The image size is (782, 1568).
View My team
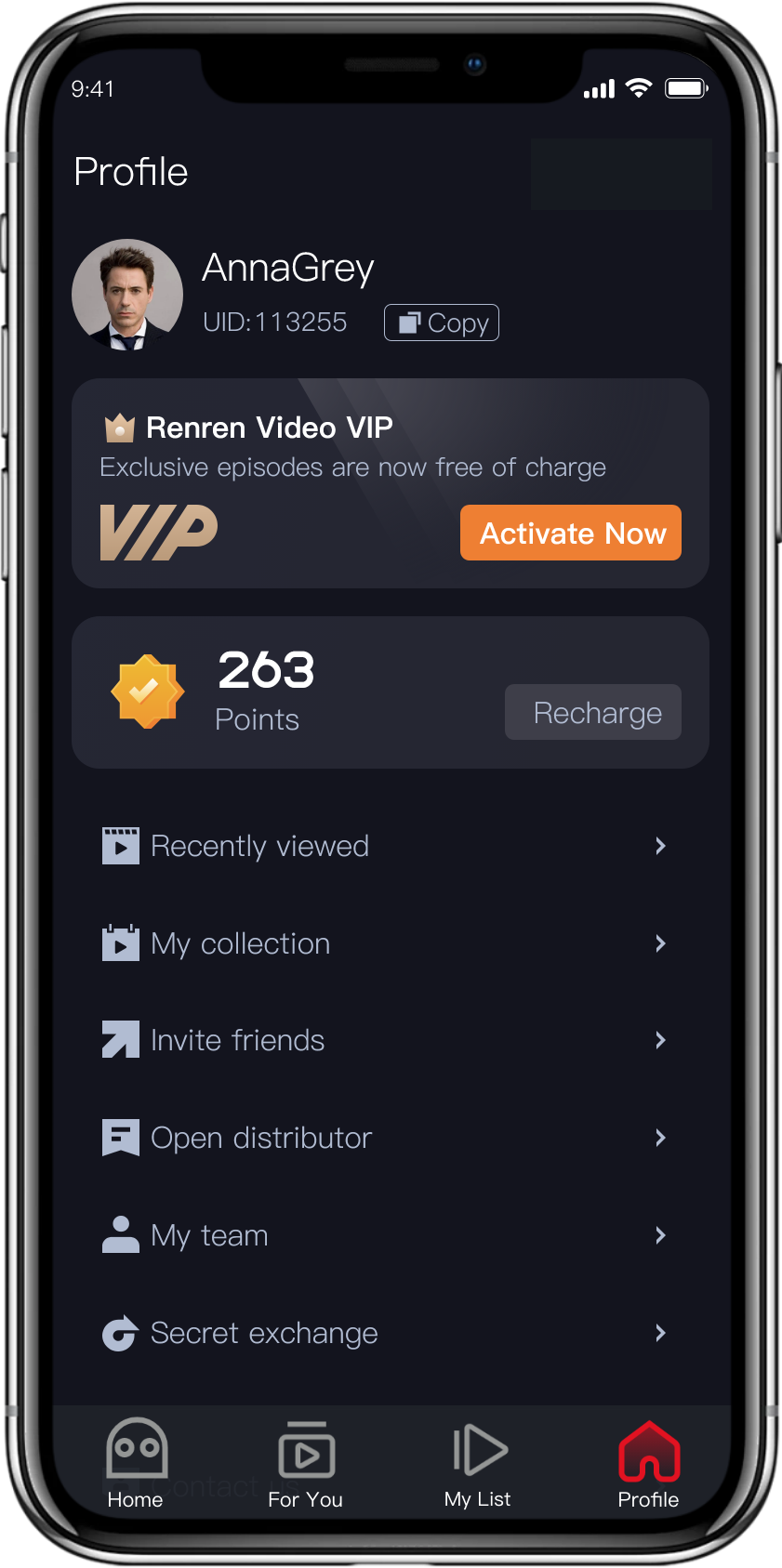385,1235
